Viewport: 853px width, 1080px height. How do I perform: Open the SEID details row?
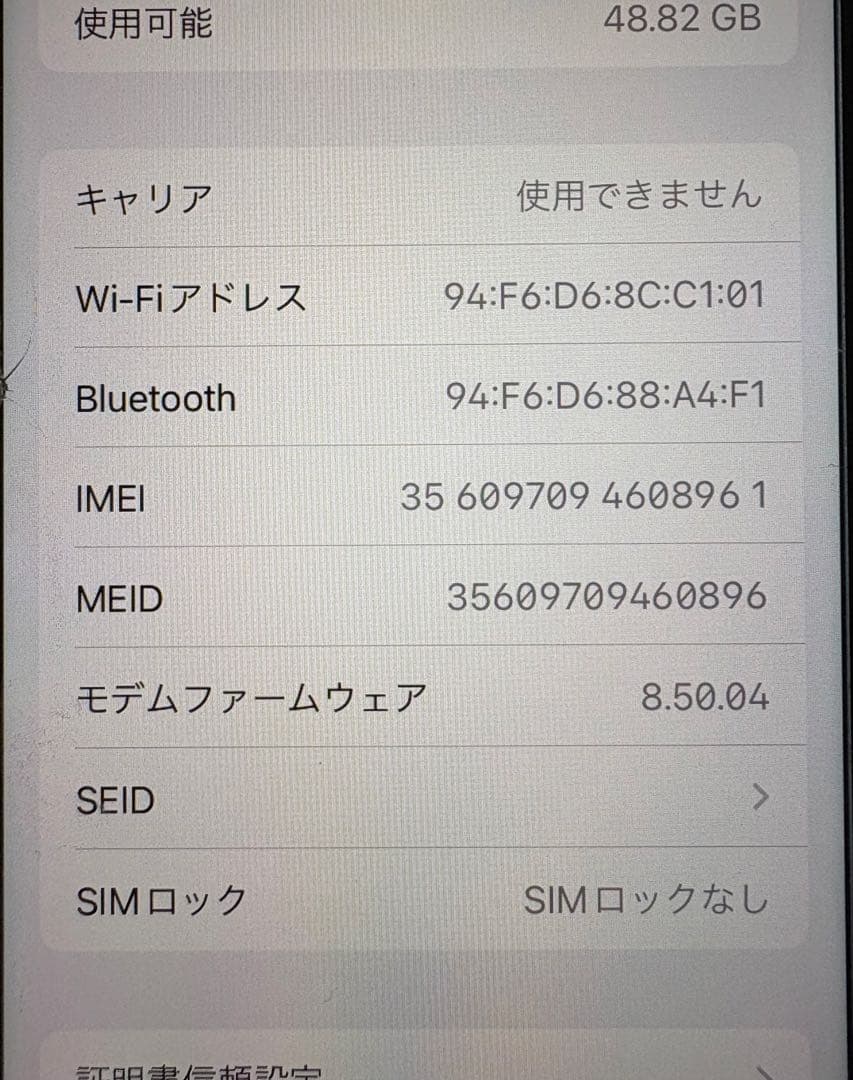[x=420, y=799]
